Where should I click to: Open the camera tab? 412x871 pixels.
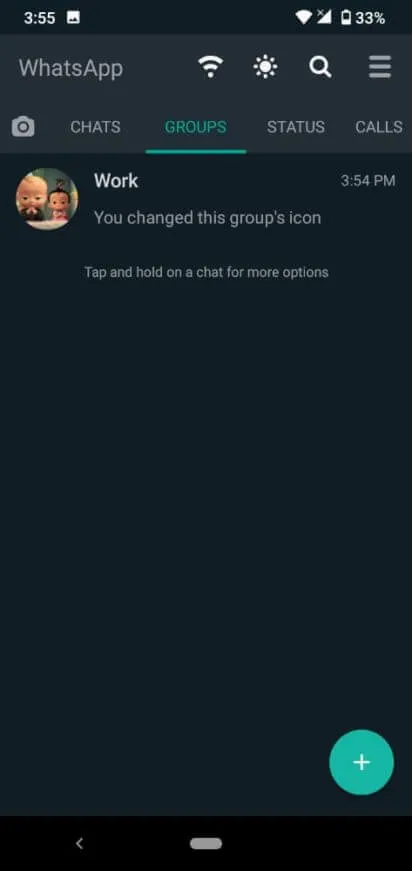coord(23,127)
